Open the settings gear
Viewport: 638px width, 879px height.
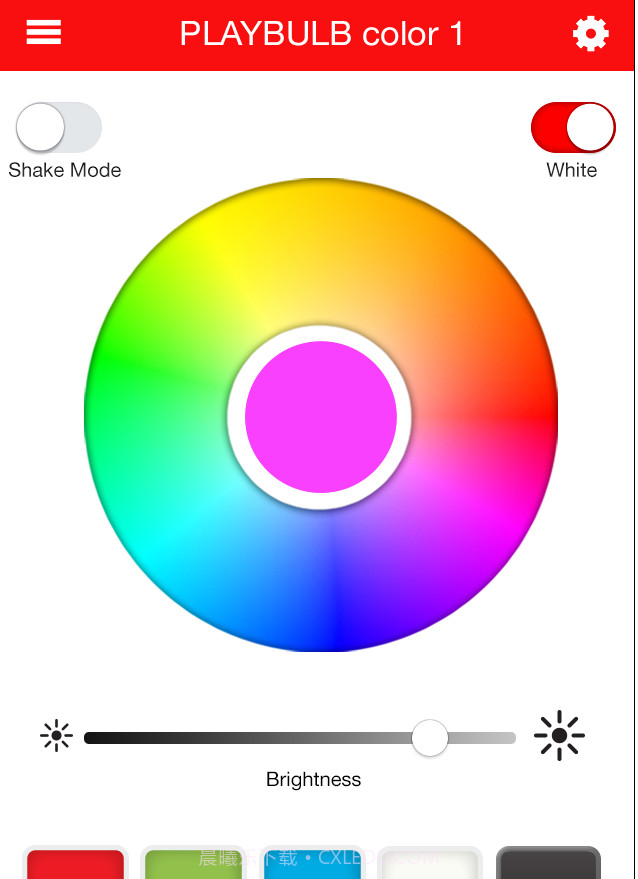tap(590, 34)
